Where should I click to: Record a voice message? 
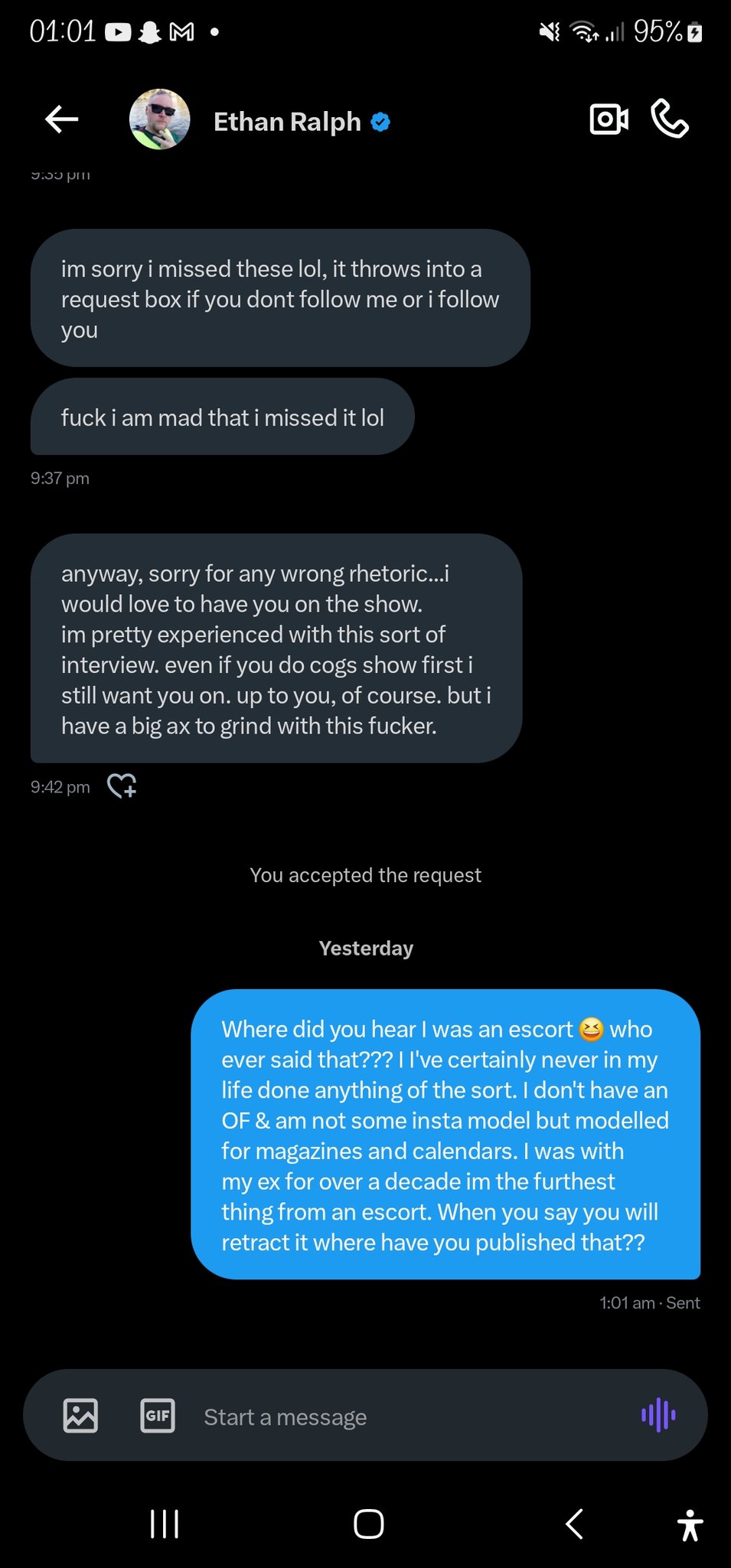tap(658, 1416)
